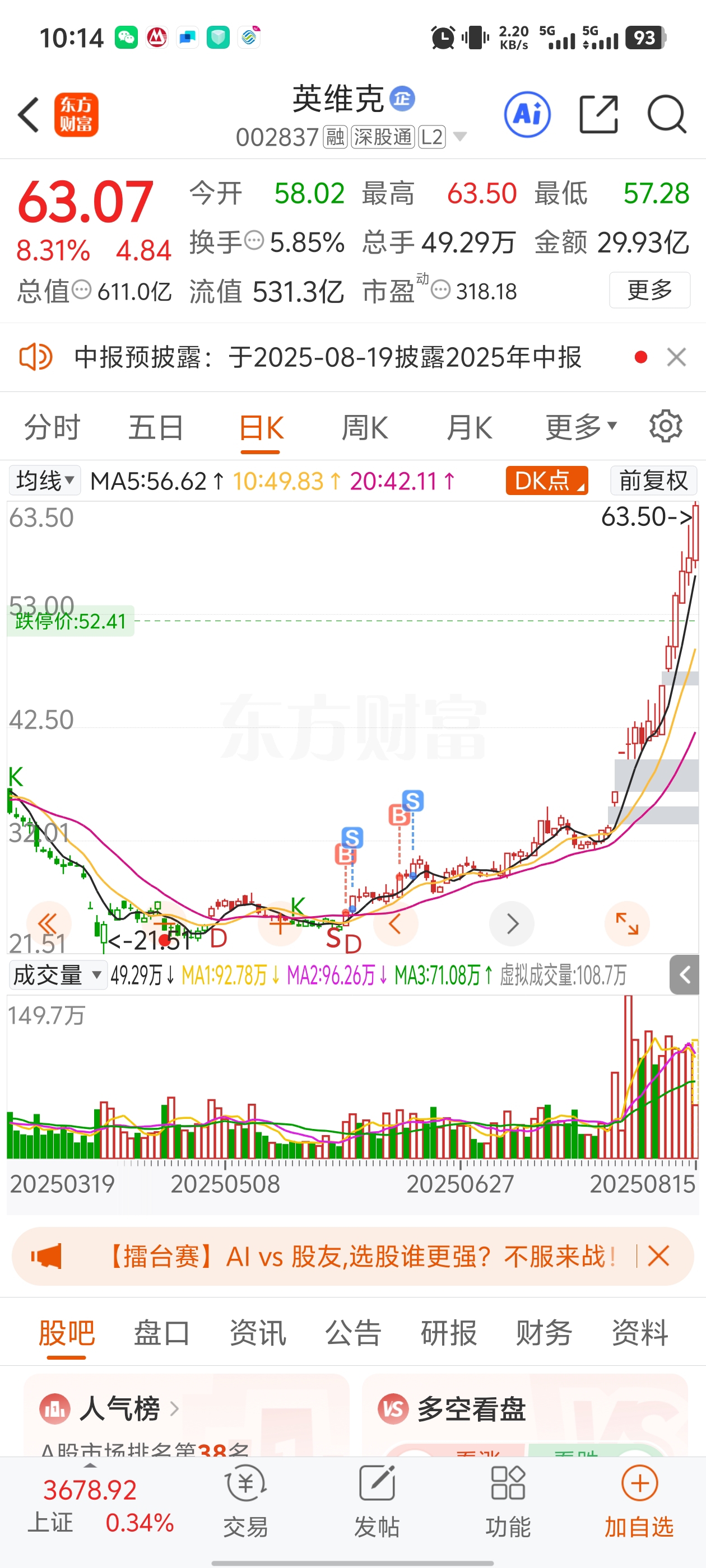Open the 成交量 sub-indicator dropdown
The width and height of the screenshot is (706, 1568).
click(x=57, y=976)
